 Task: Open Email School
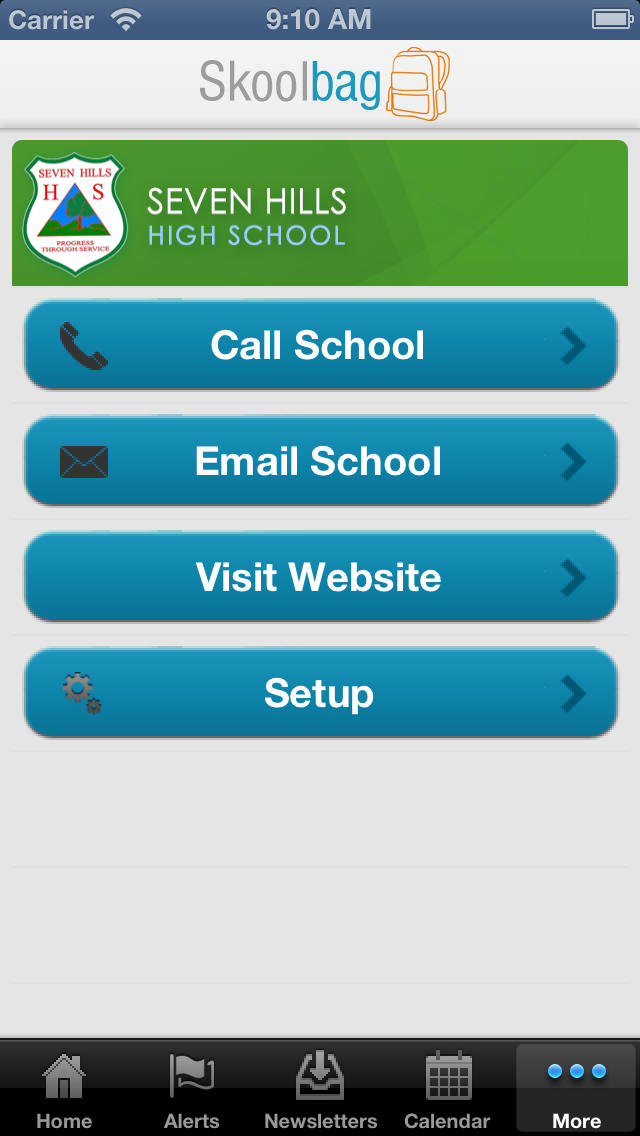click(320, 461)
